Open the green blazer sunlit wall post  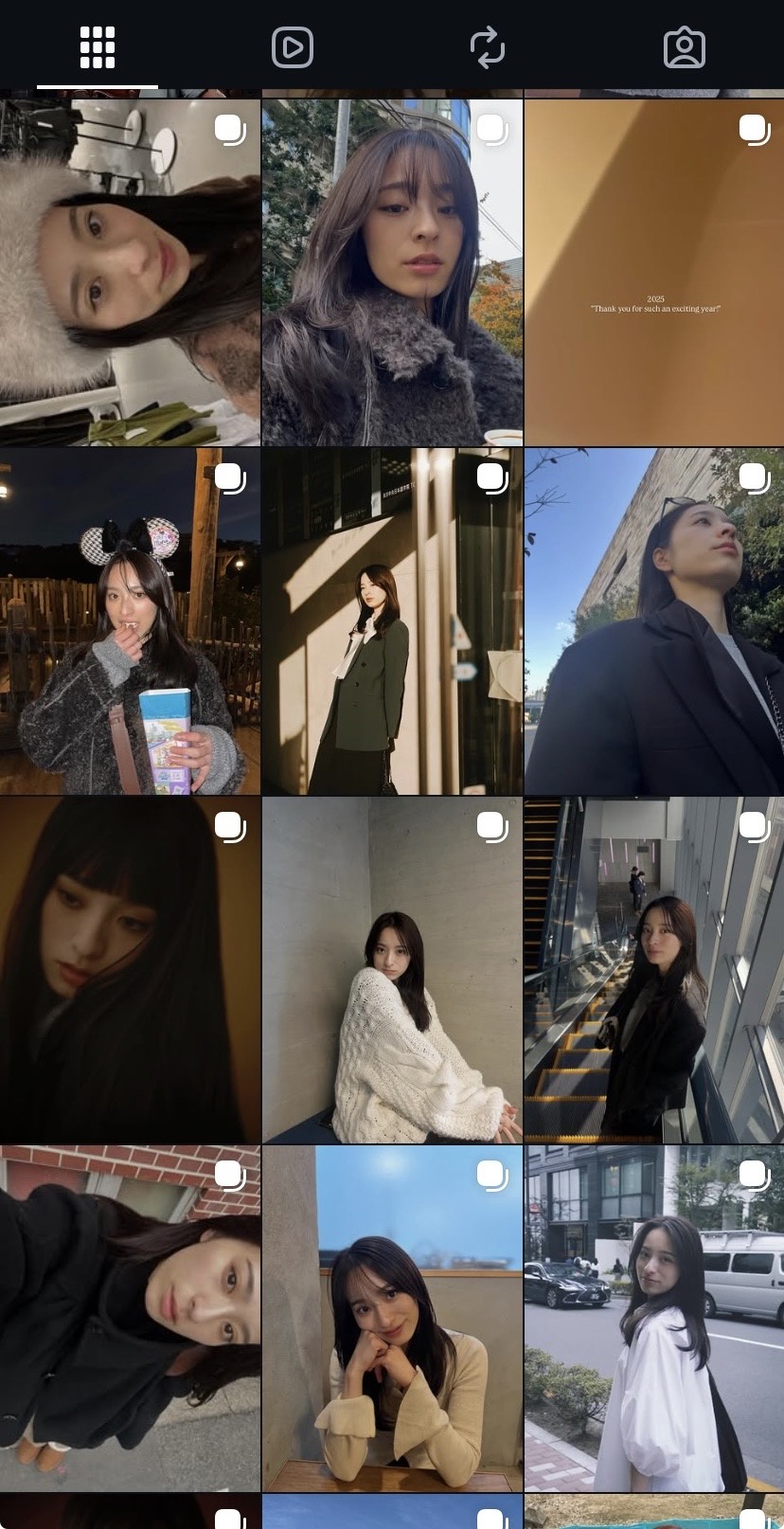392,621
